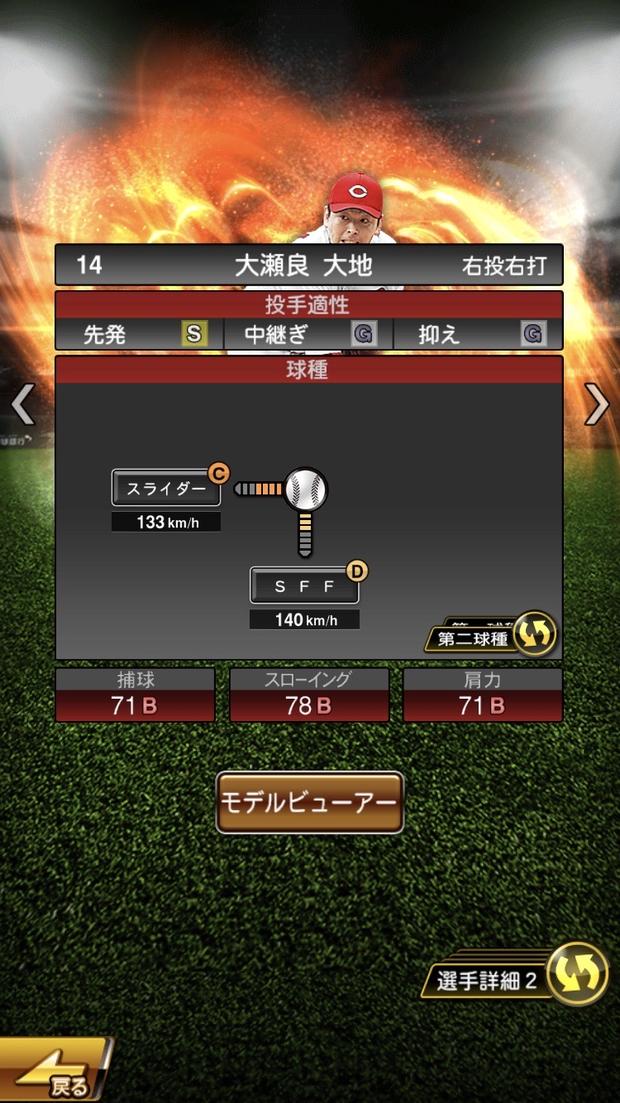Image resolution: width=620 pixels, height=1103 pixels.
Task: Go to the next player with right arrow
Action: (x=597, y=404)
